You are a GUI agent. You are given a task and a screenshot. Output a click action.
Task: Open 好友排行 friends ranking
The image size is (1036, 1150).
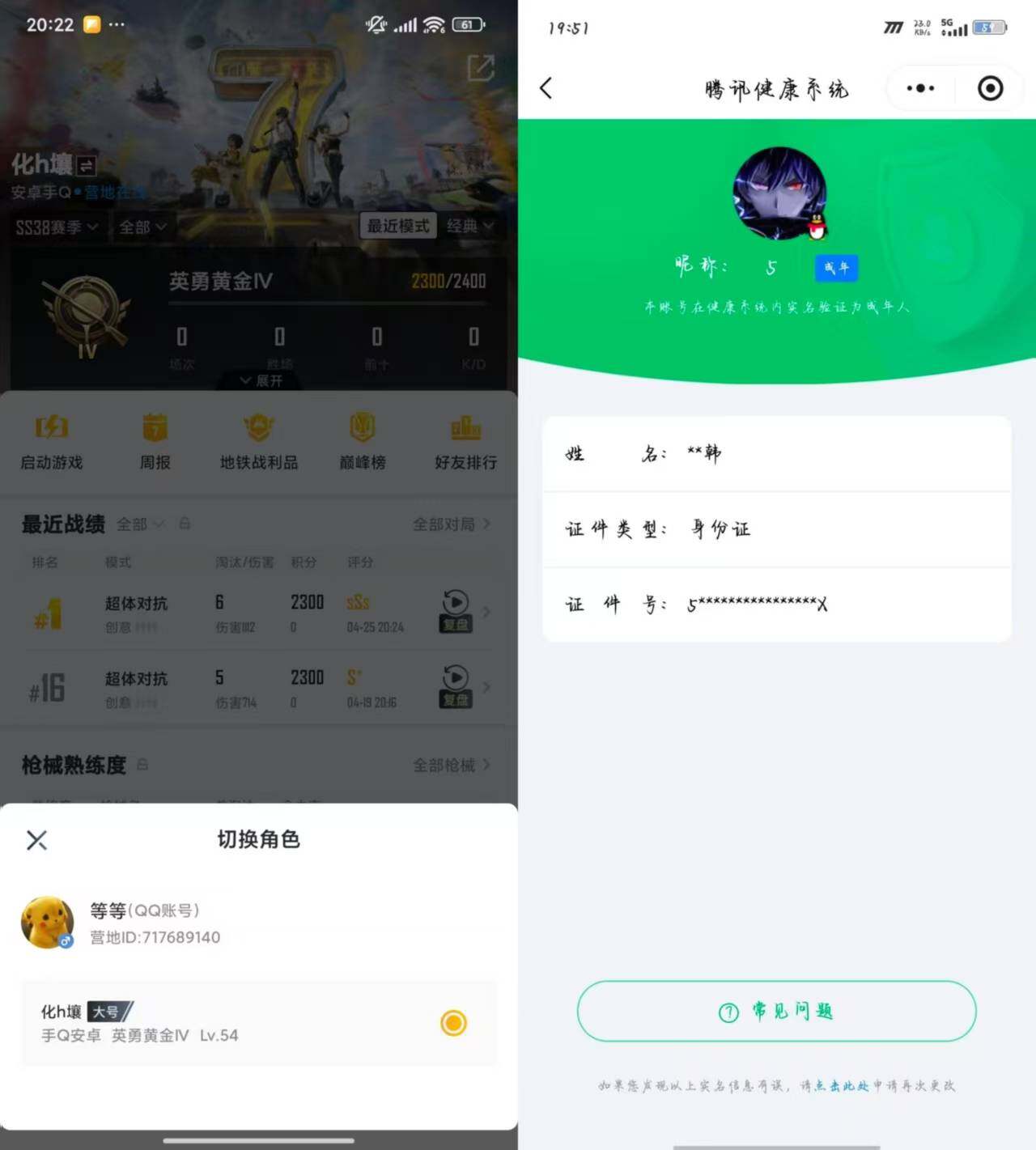click(x=465, y=441)
